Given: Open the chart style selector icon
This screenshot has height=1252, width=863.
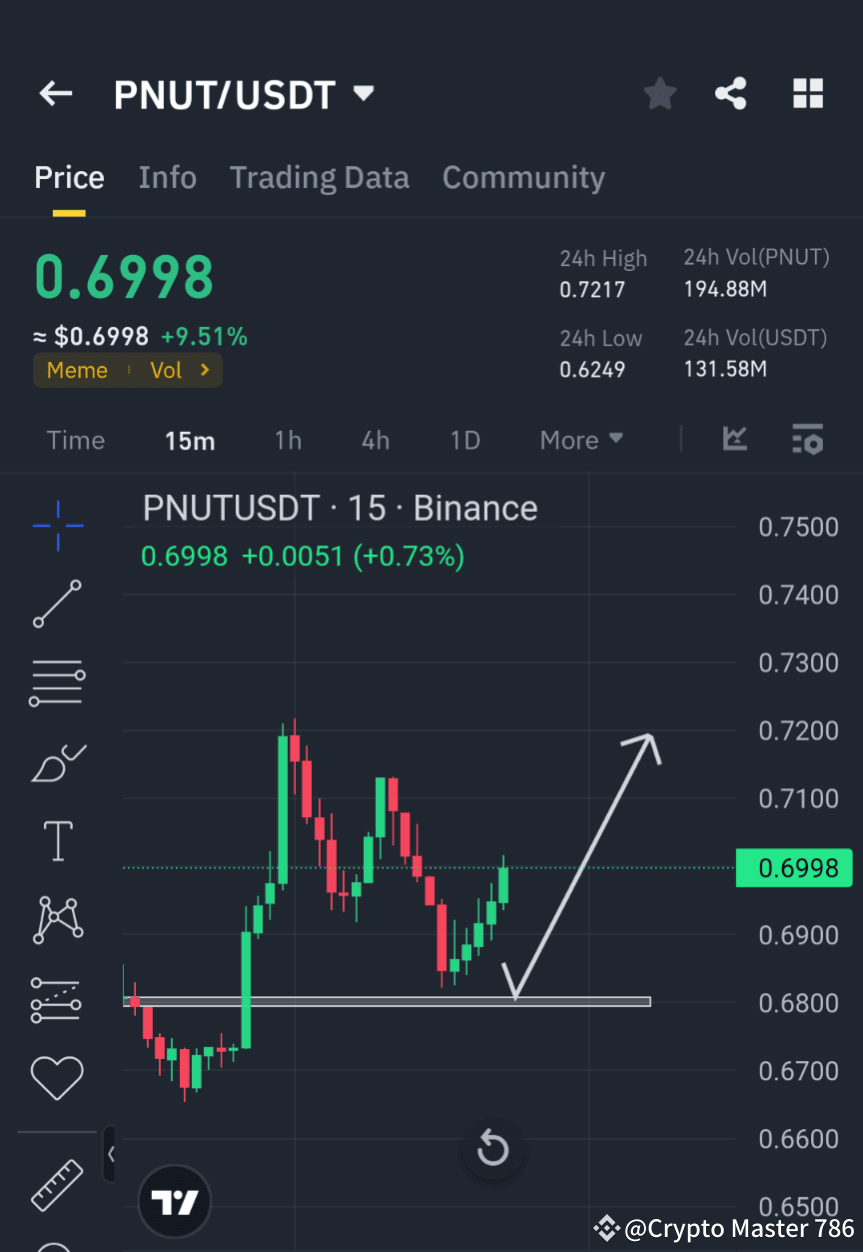Looking at the screenshot, I should 735,439.
